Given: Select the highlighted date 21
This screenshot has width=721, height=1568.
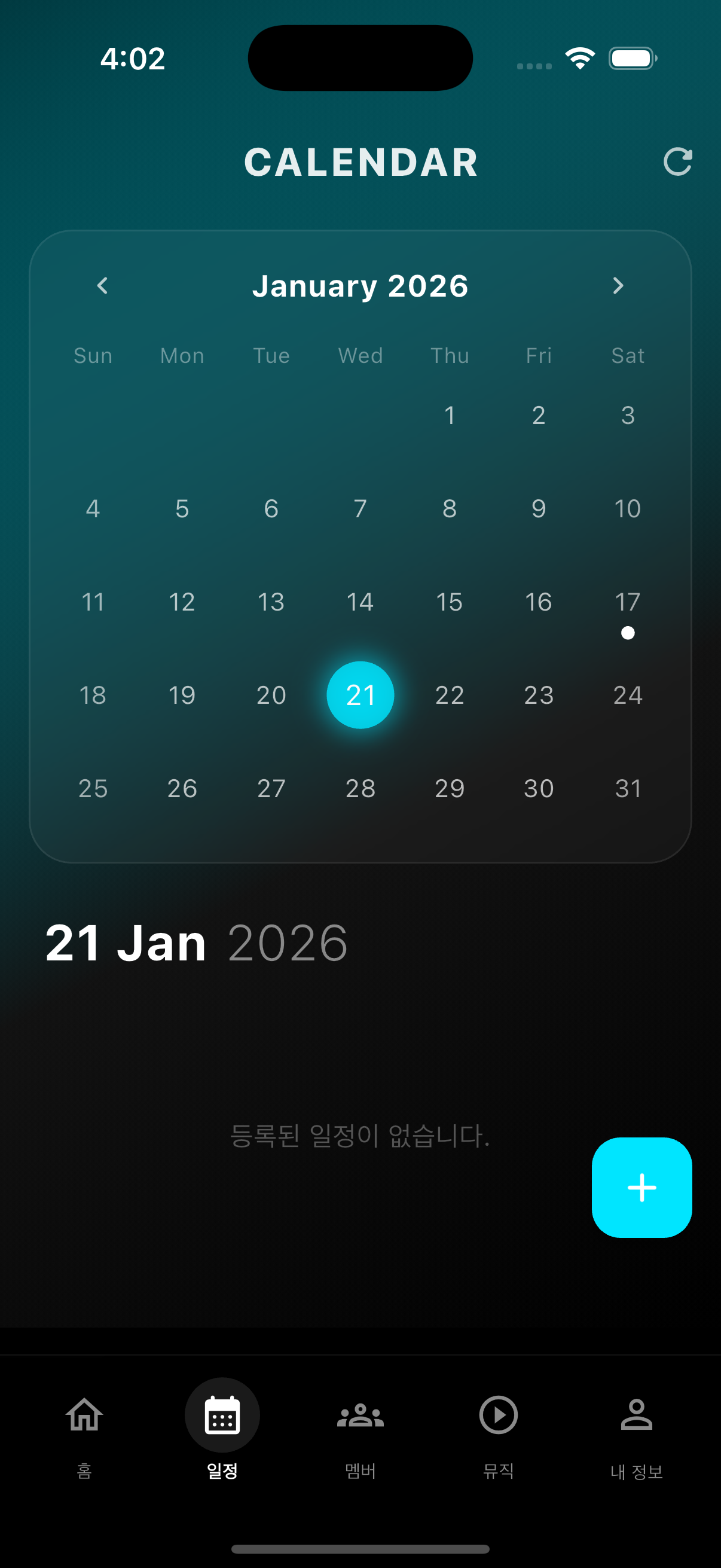Looking at the screenshot, I should click(x=360, y=695).
